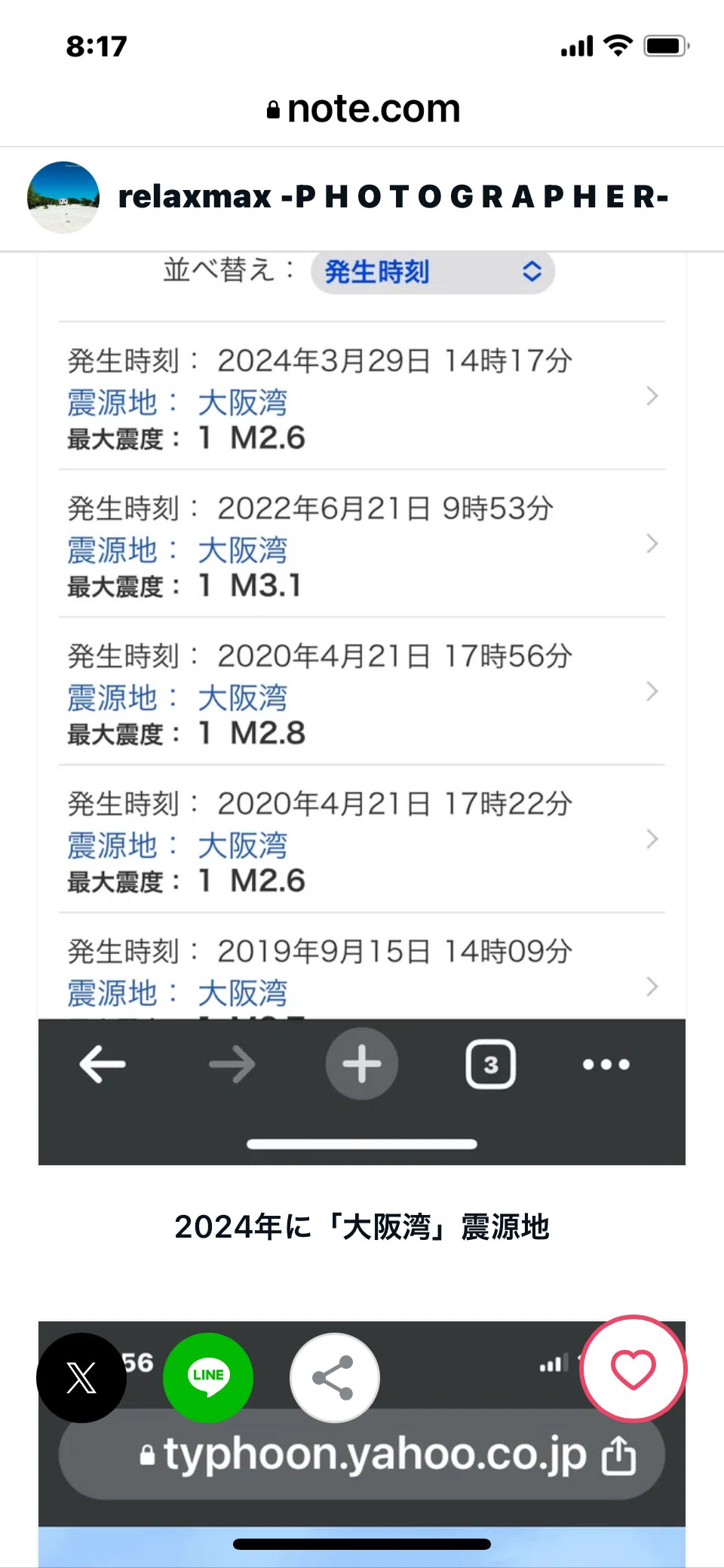This screenshot has width=724, height=1568.
Task: Open the relaxmax -PHOTOGRAPHER- author name
Action: (x=394, y=197)
